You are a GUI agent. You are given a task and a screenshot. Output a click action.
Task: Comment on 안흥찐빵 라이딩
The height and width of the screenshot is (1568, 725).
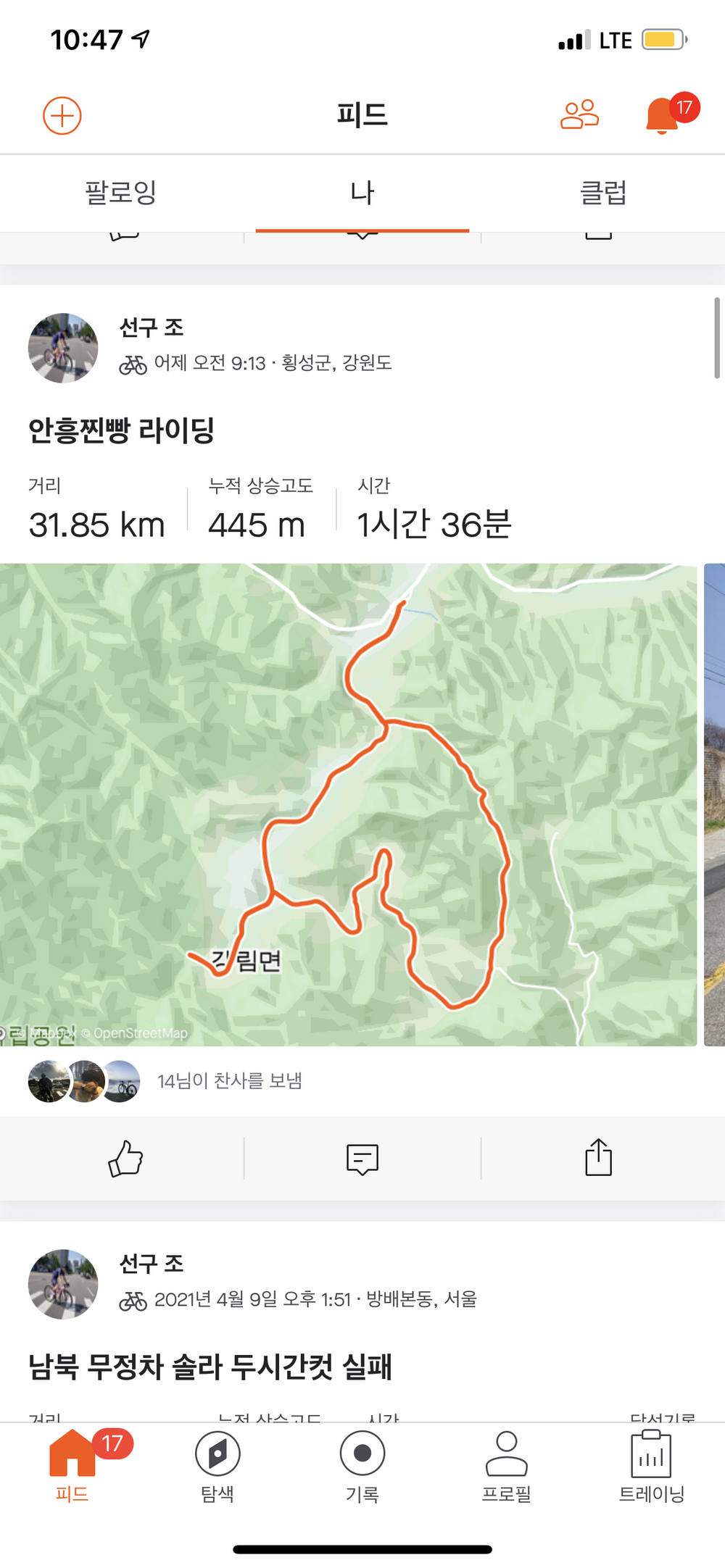coord(362,1158)
